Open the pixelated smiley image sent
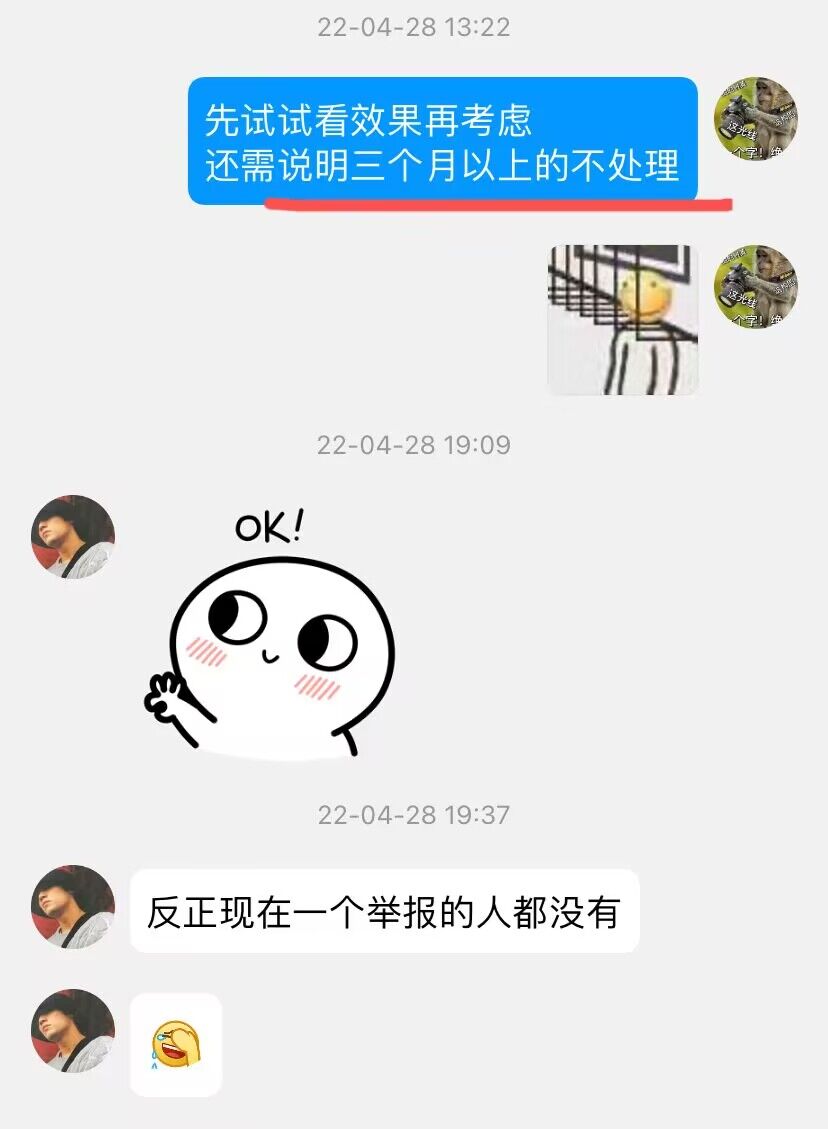This screenshot has height=1129, width=828. coord(622,320)
